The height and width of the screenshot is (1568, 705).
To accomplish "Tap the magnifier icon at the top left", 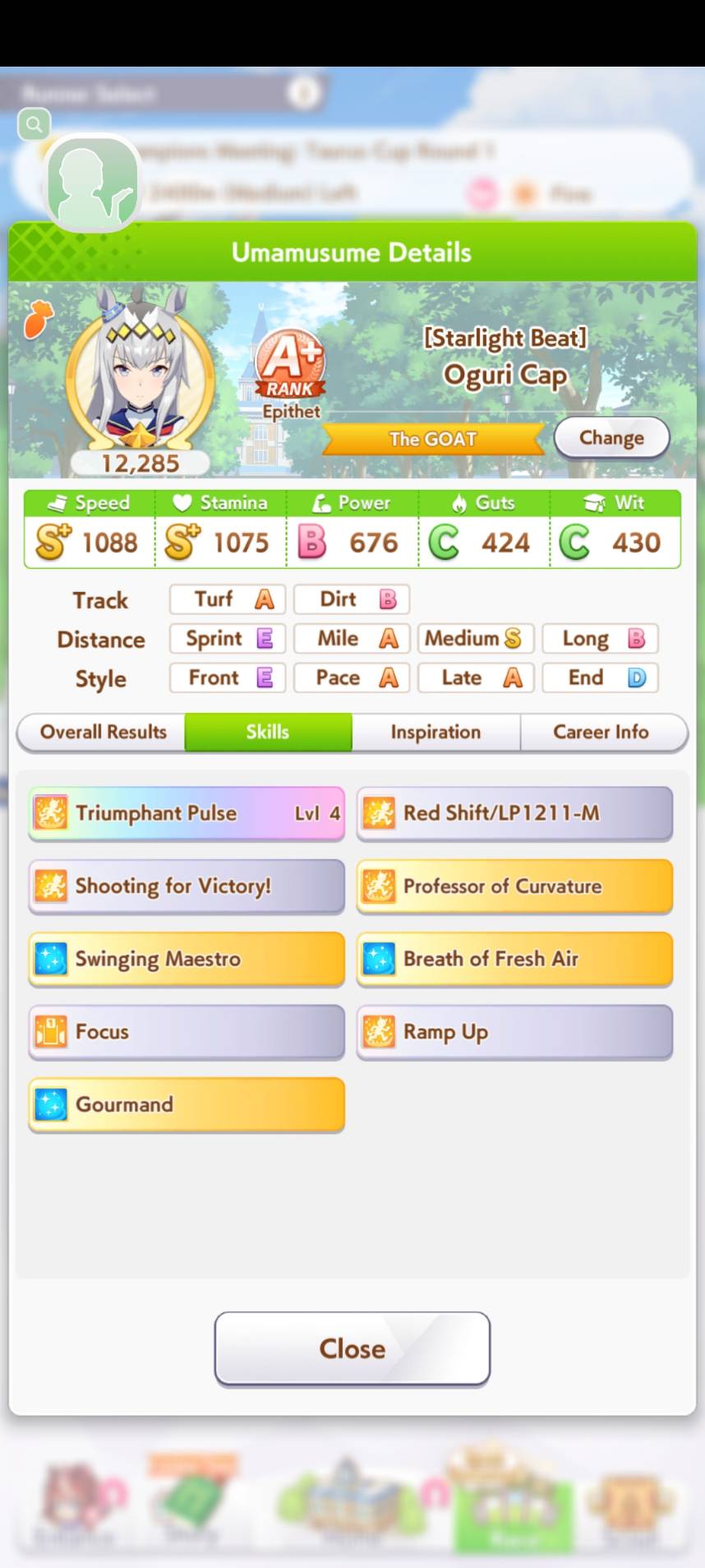I will (34, 124).
